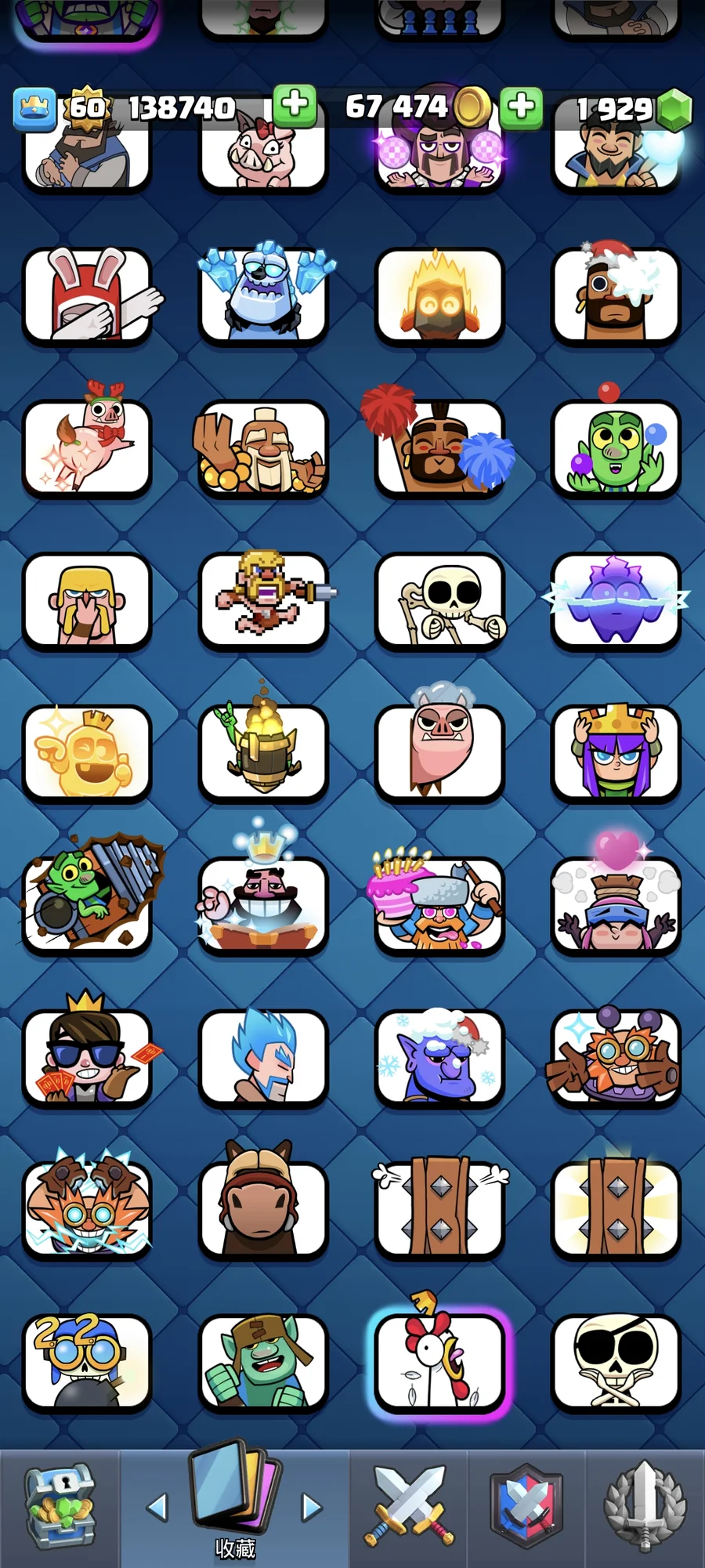Open the 收藏 collection tab
The height and width of the screenshot is (1568, 705).
click(x=234, y=1506)
